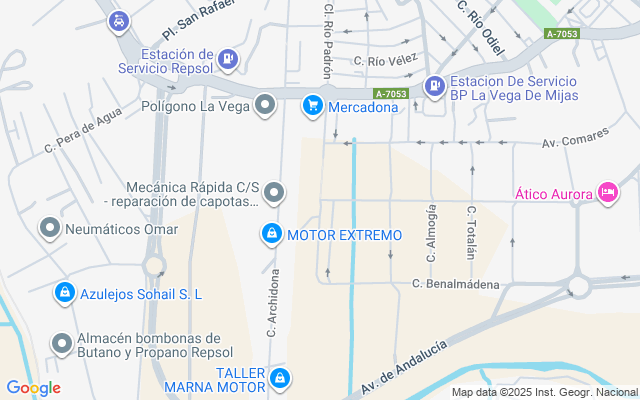Image resolution: width=640 pixels, height=400 pixels.
Task: Select the Almacén bombonas de Butano marker
Action: pyautogui.click(x=64, y=344)
